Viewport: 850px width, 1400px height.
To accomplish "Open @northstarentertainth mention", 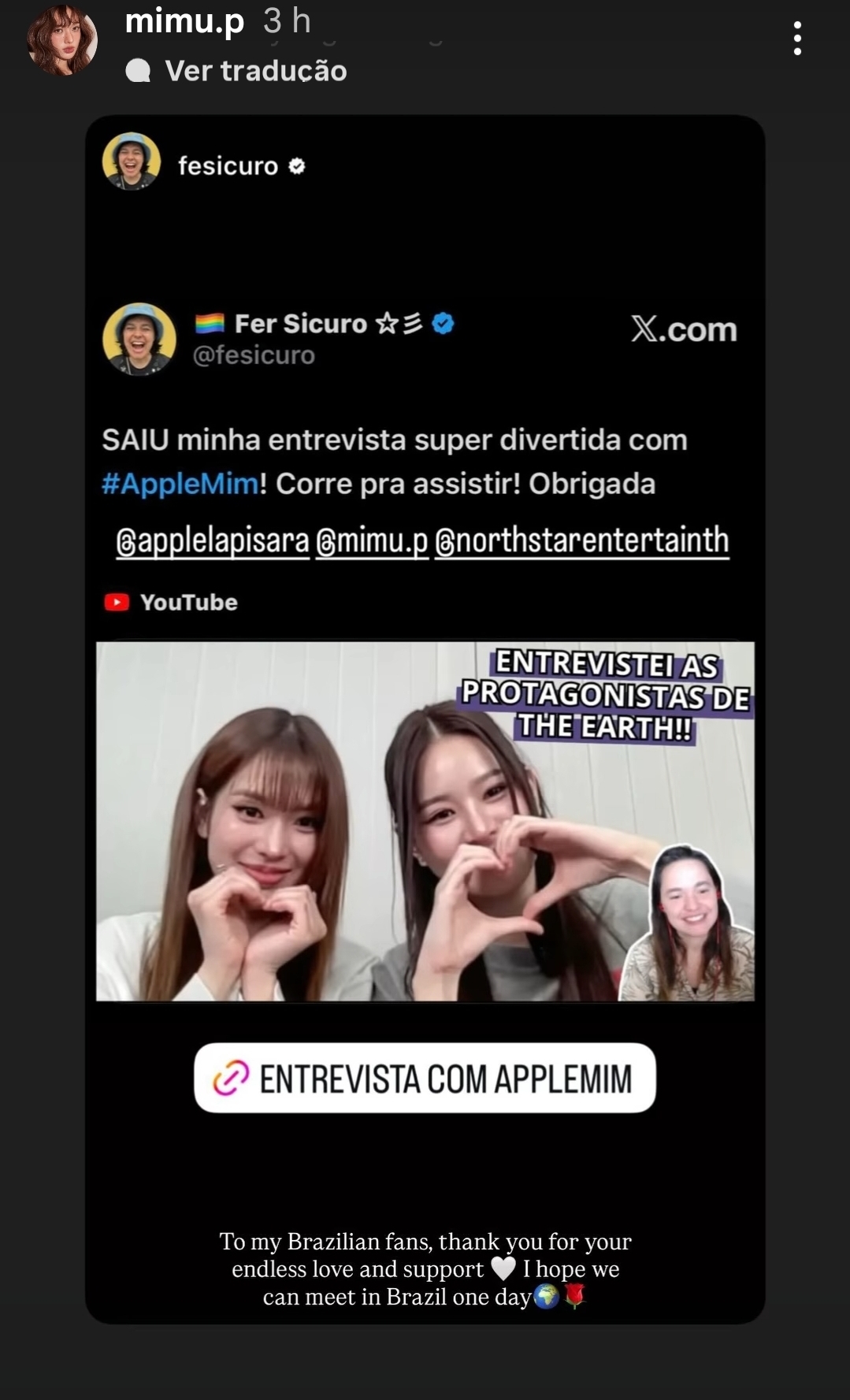I will 581,541.
